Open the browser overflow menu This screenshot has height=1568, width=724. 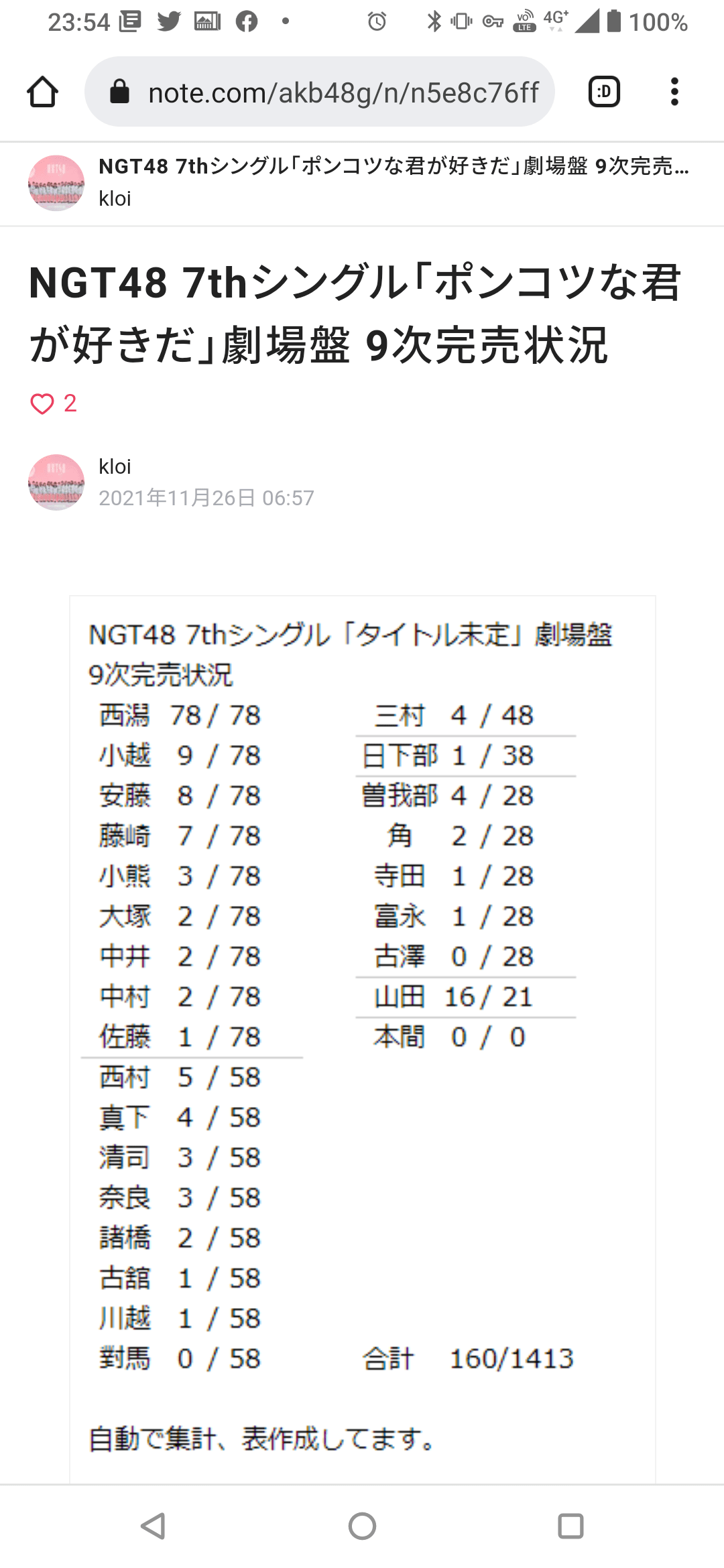click(x=674, y=92)
